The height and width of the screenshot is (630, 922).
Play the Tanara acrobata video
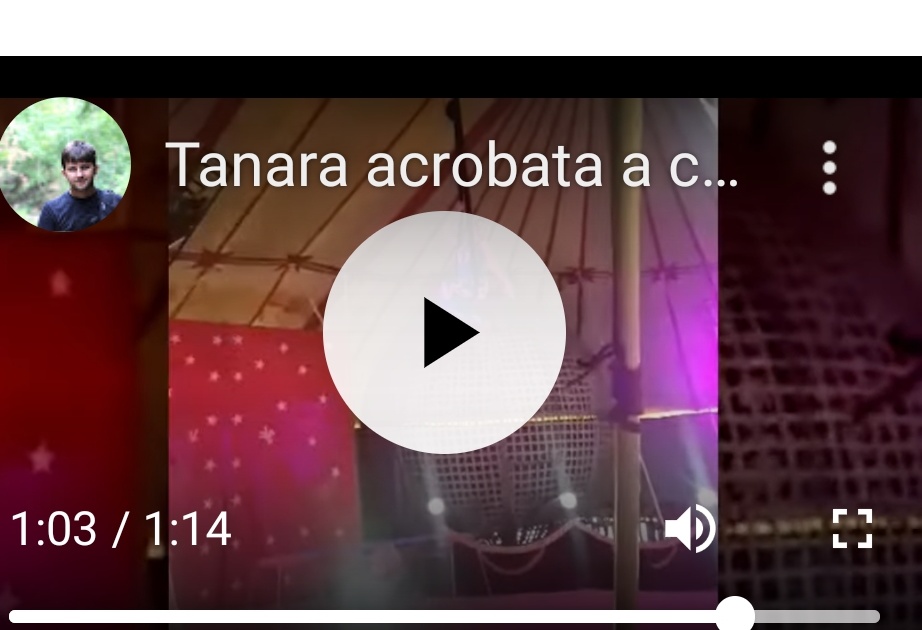[x=444, y=332]
